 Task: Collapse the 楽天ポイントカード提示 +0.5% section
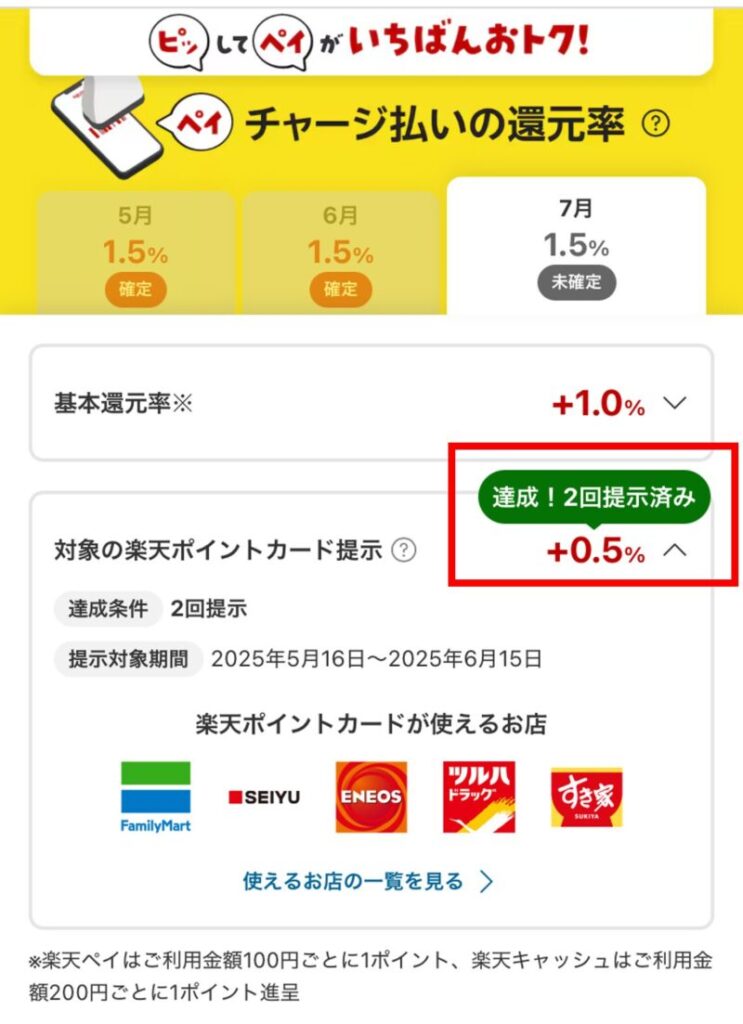(x=676, y=551)
